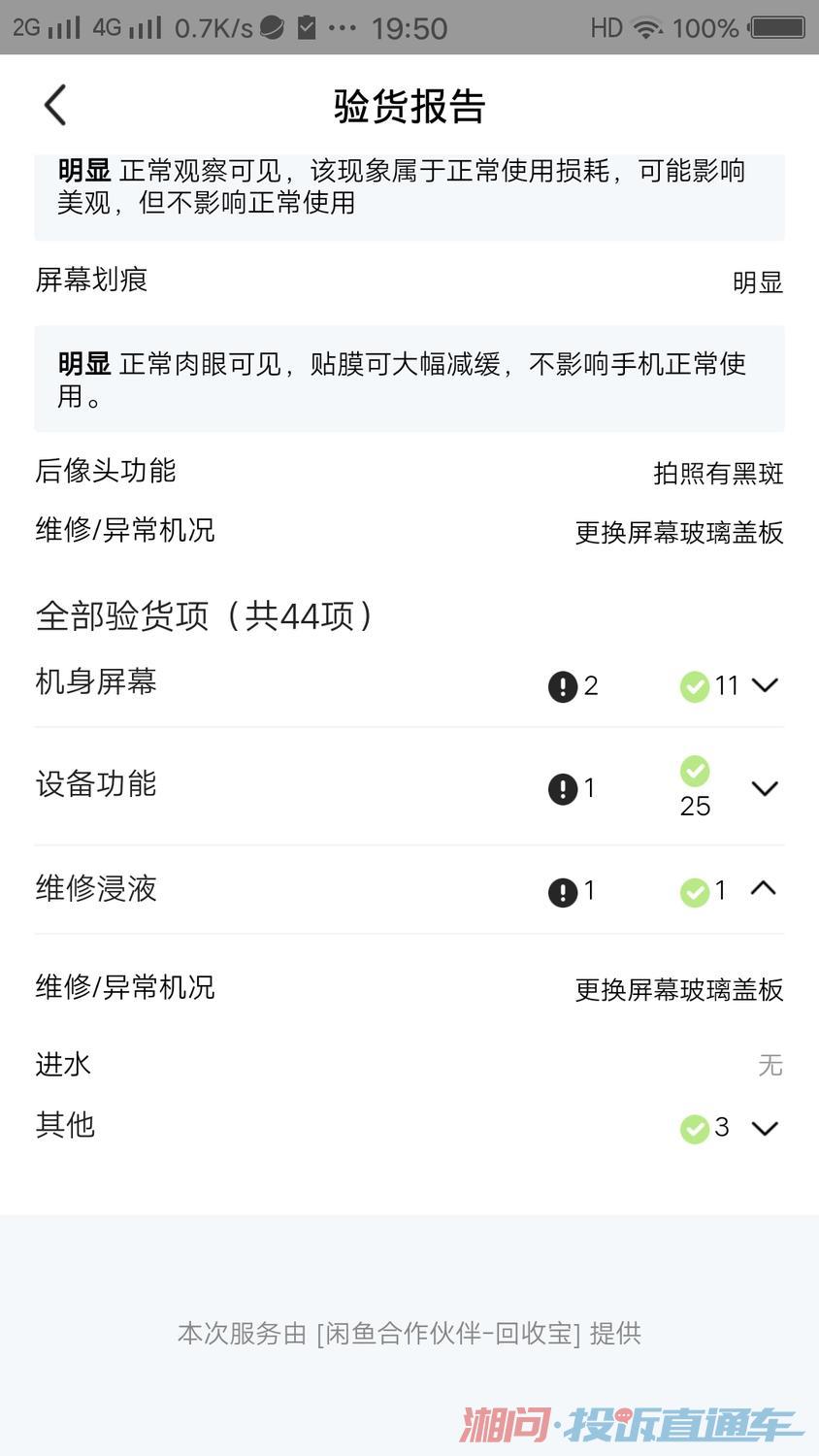Expand the 其他 inspection section
Viewport: 819px width, 1456px height.
tap(765, 1128)
